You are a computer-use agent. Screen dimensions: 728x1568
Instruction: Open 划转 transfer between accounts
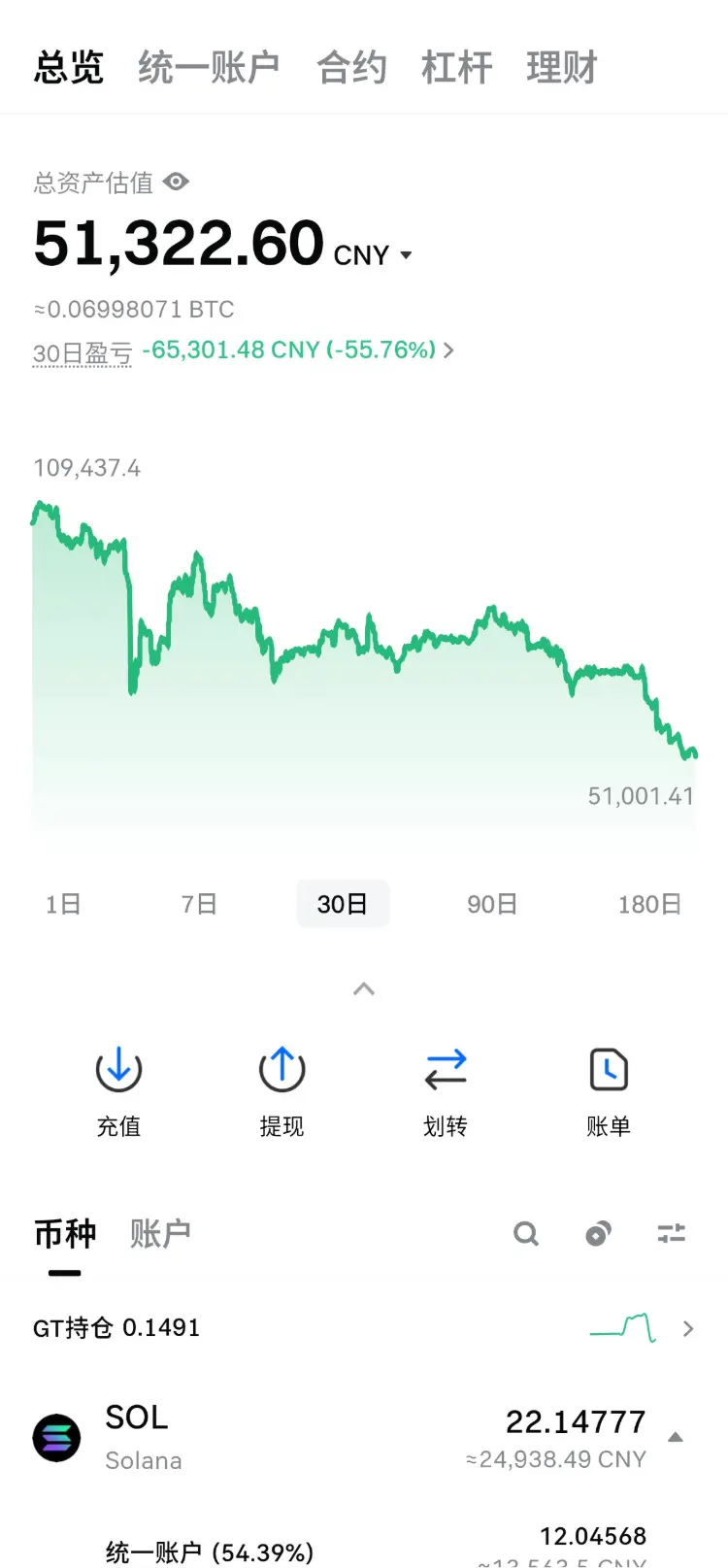coord(446,1090)
